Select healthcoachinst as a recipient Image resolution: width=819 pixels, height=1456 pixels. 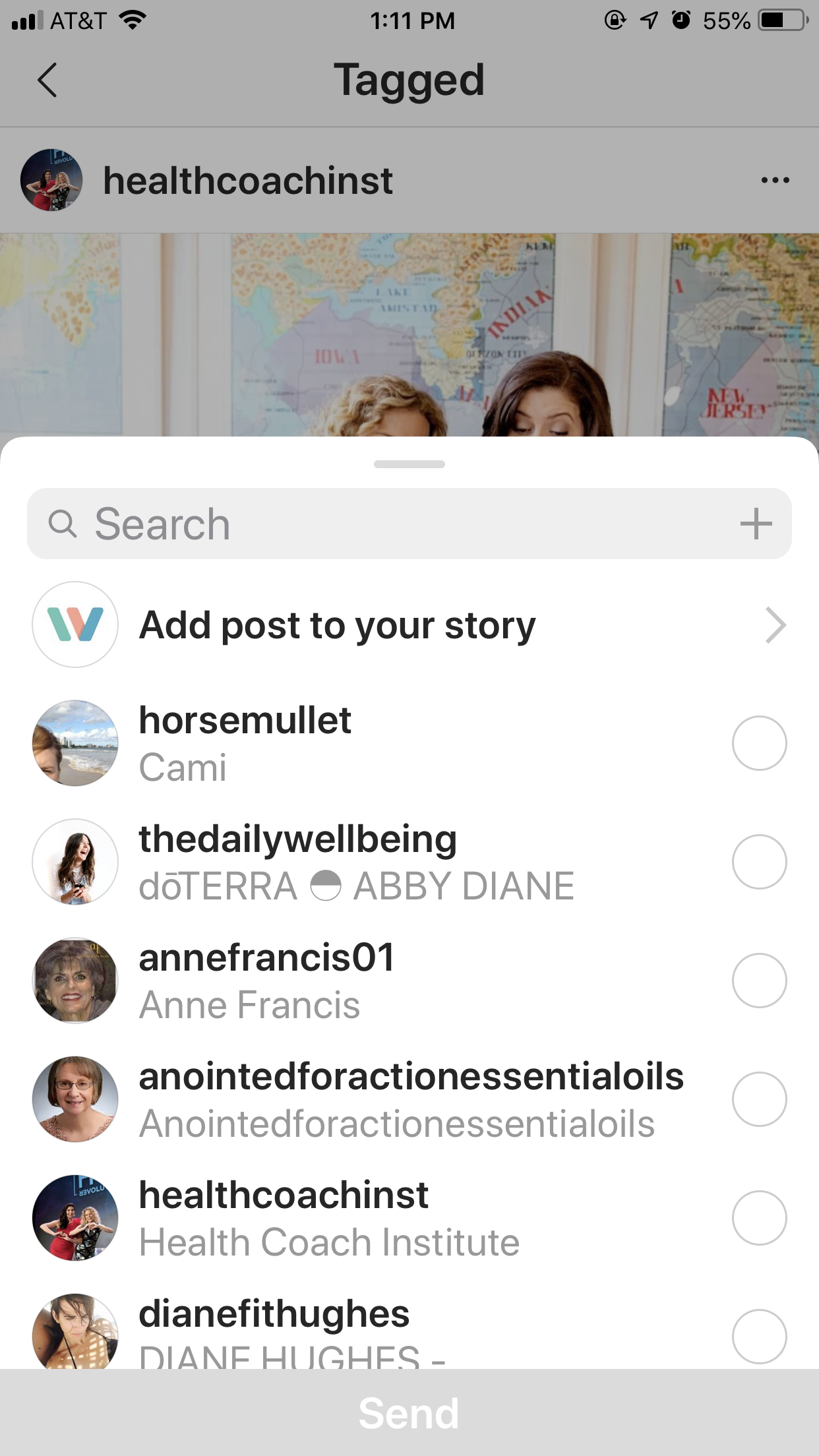(760, 1218)
